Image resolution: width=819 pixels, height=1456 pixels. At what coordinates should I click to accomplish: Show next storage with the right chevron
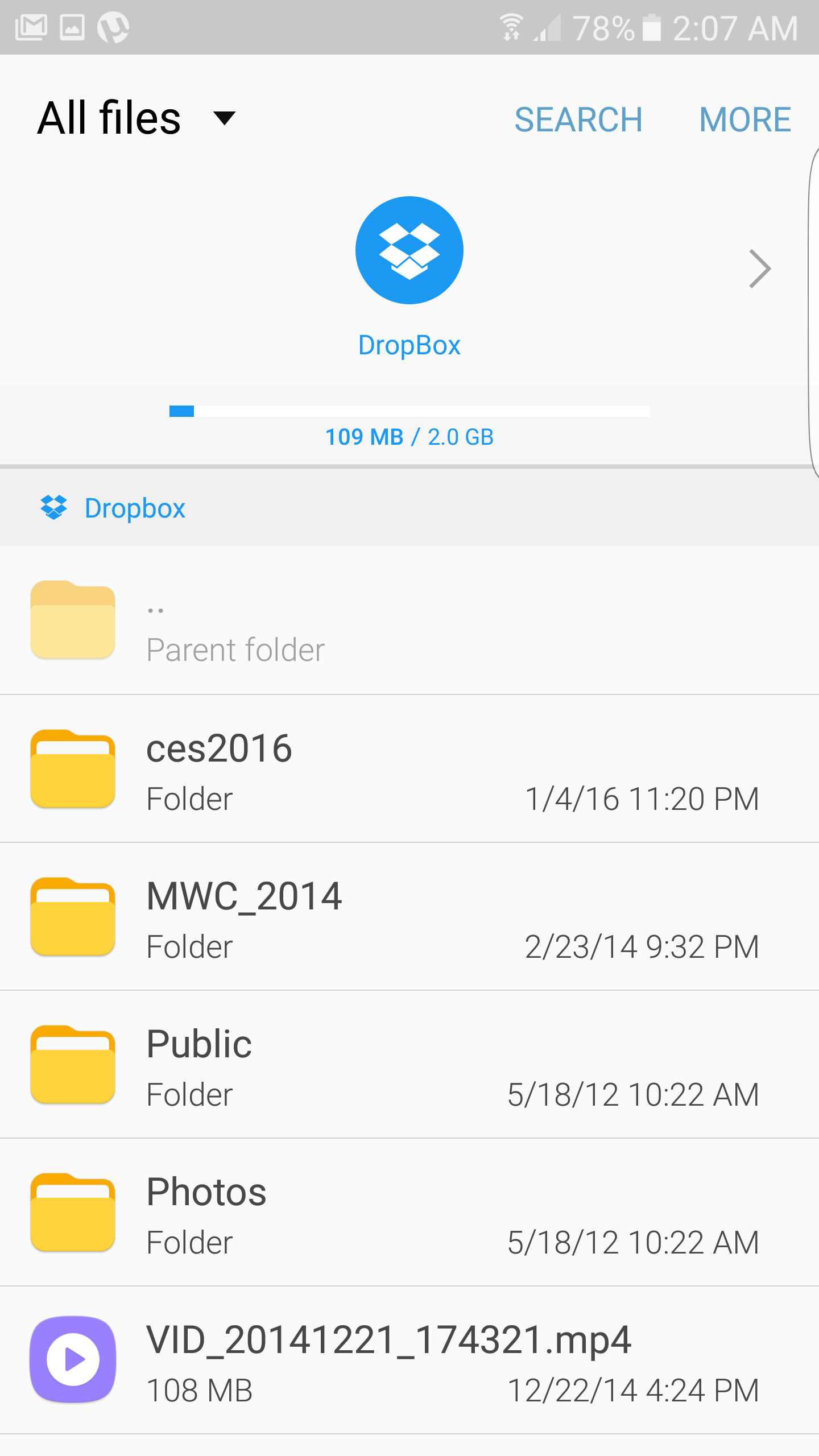tap(759, 269)
